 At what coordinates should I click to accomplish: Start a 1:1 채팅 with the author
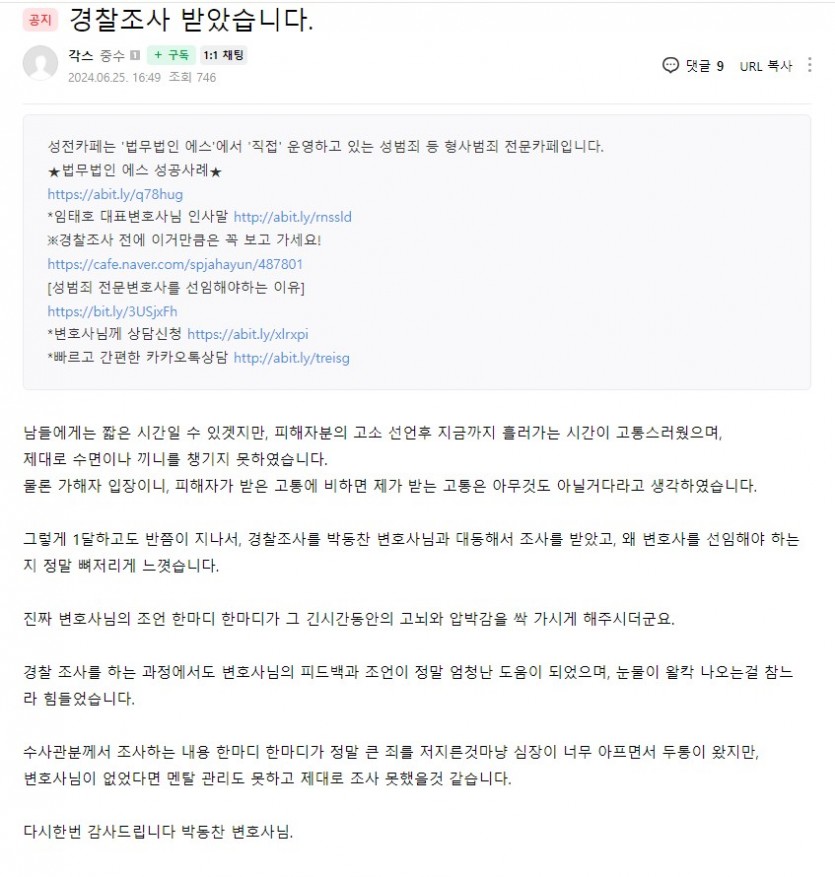click(223, 56)
